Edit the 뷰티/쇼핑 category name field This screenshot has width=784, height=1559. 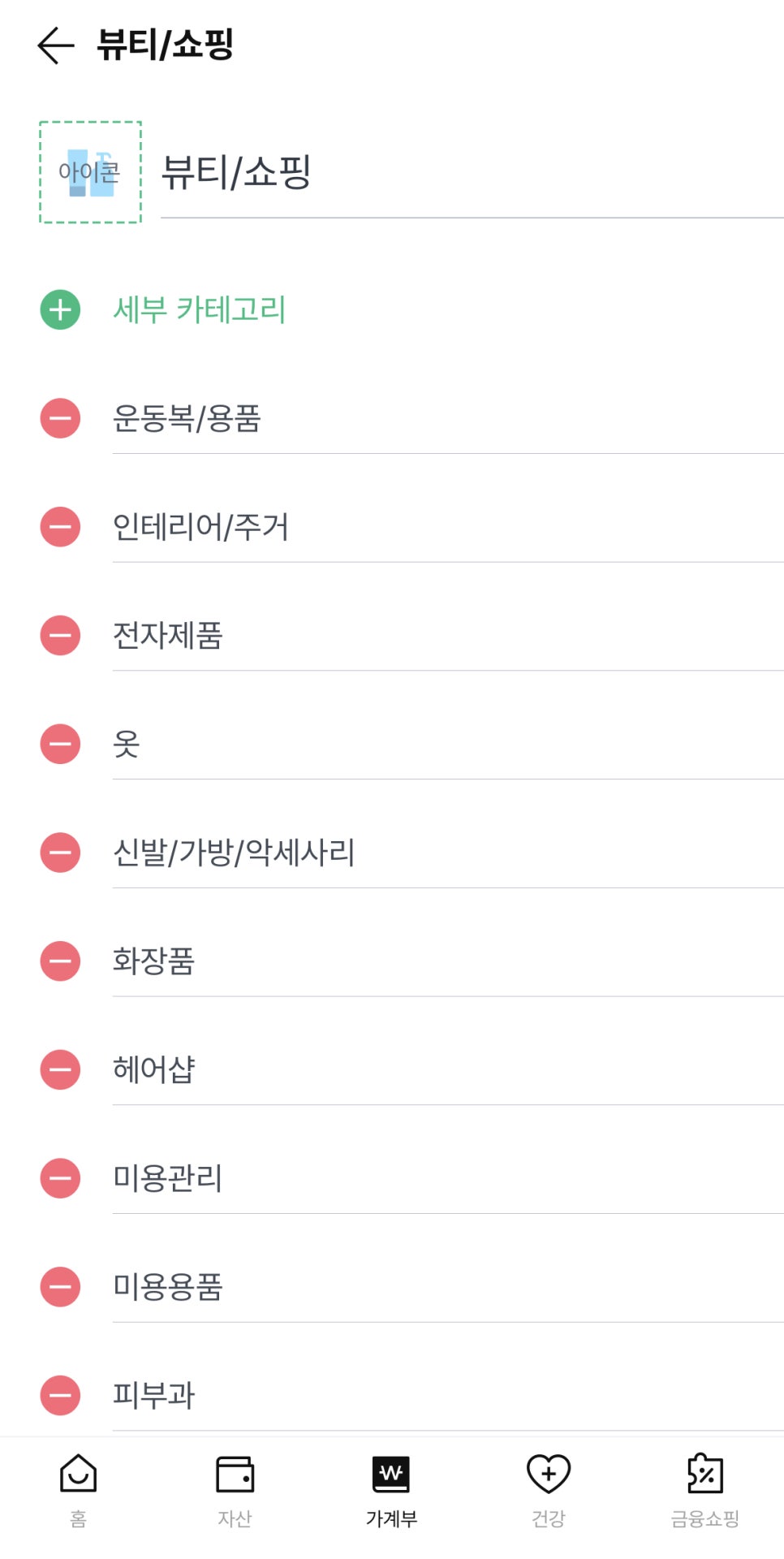472,172
